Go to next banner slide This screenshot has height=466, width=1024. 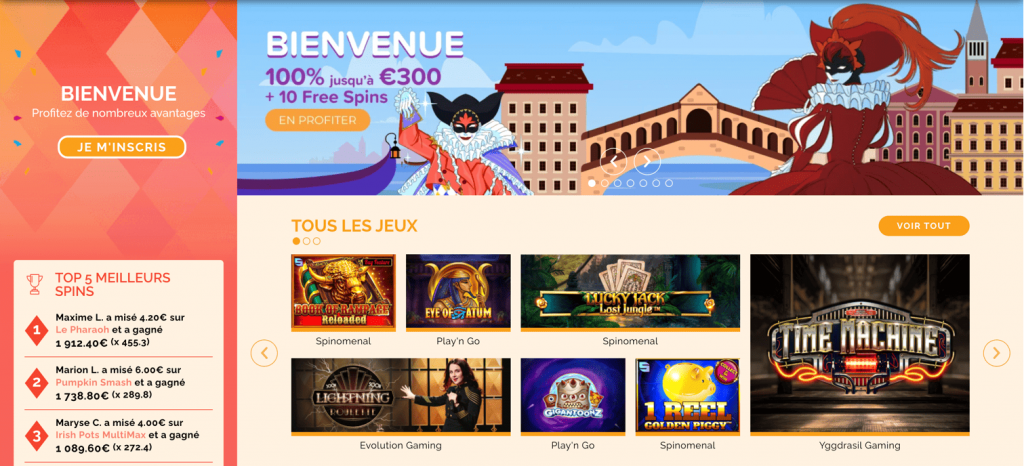click(x=647, y=160)
